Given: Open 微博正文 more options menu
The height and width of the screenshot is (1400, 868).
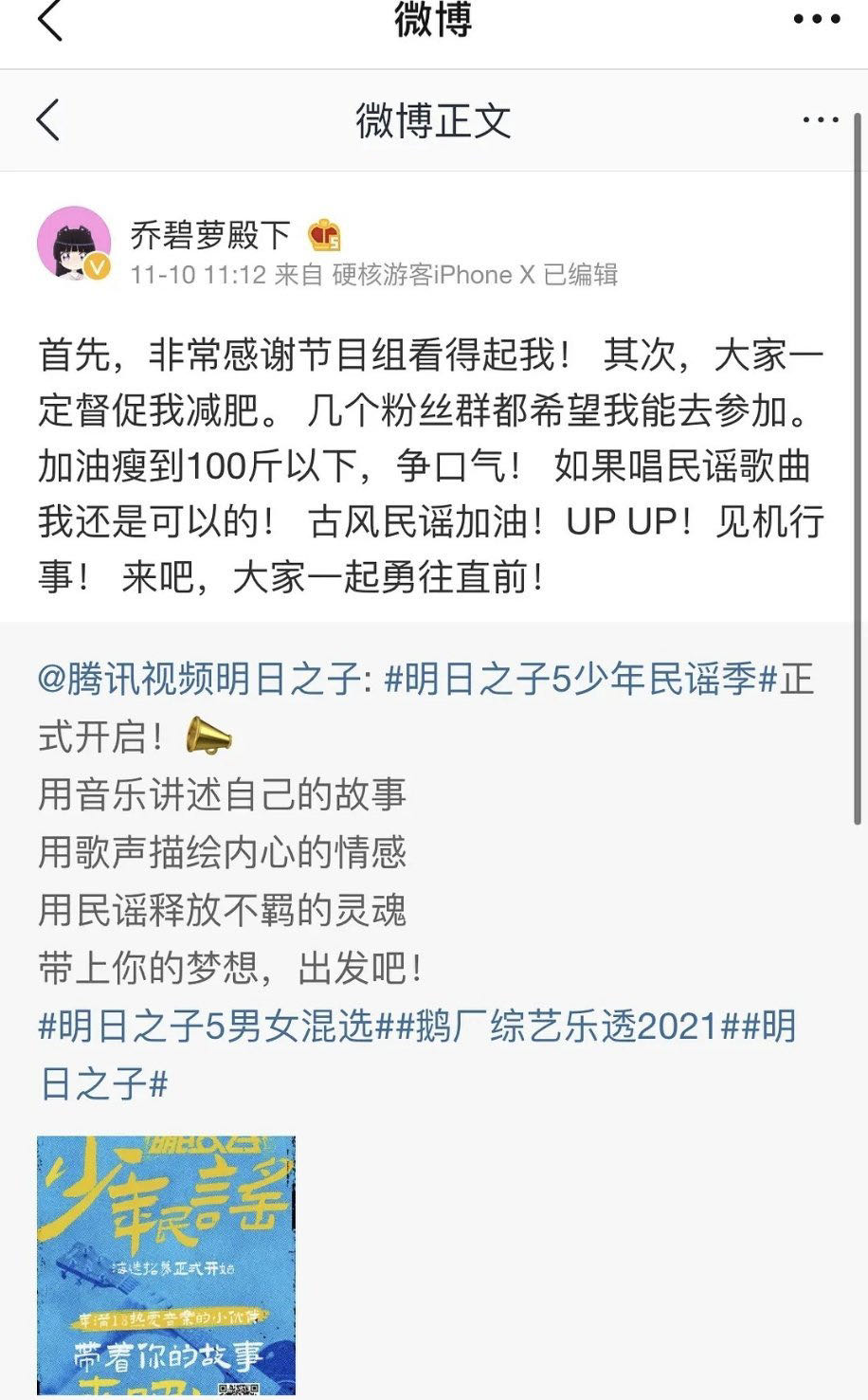Looking at the screenshot, I should tap(820, 120).
